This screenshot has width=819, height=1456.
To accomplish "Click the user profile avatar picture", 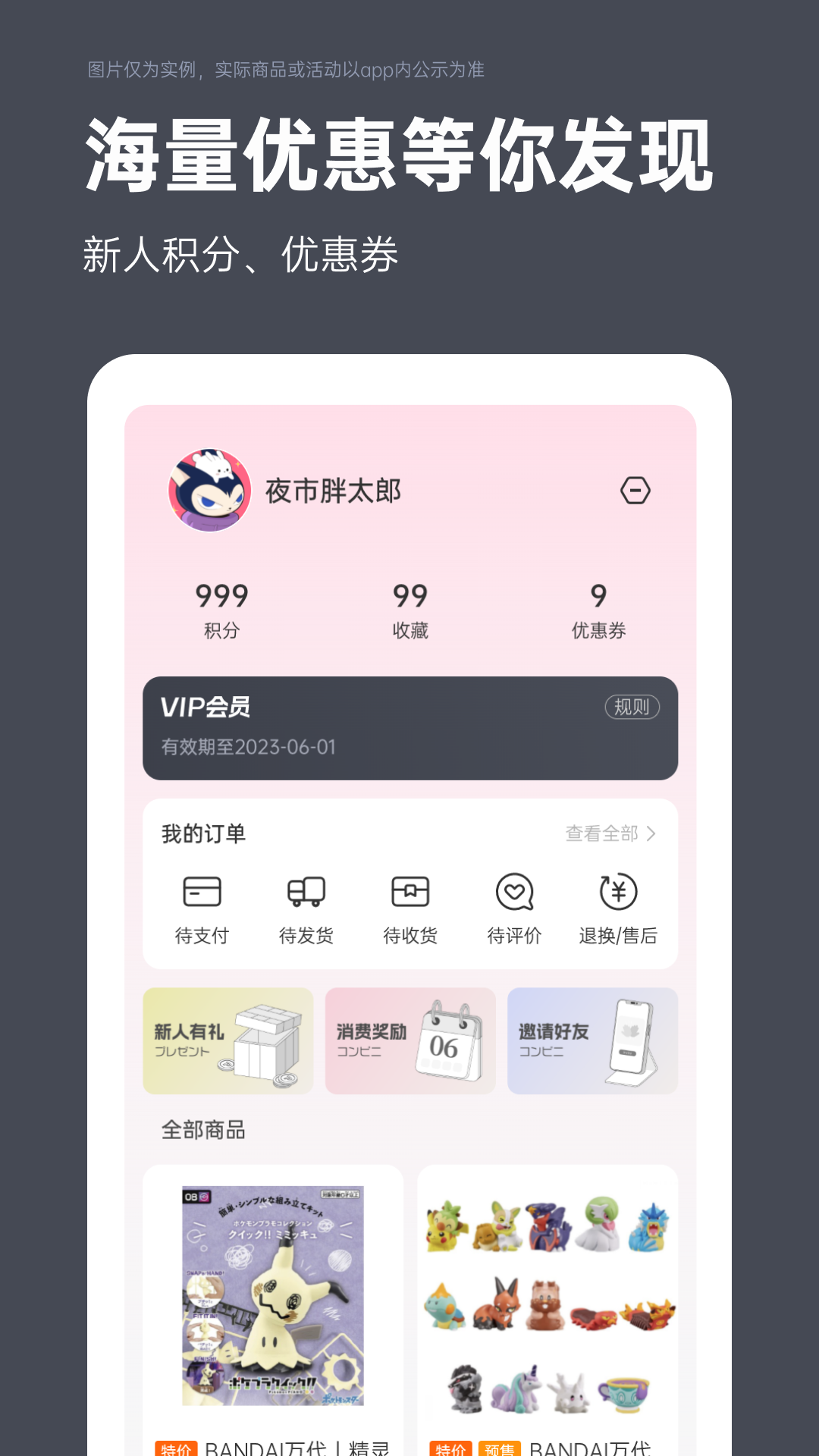I will tap(208, 491).
